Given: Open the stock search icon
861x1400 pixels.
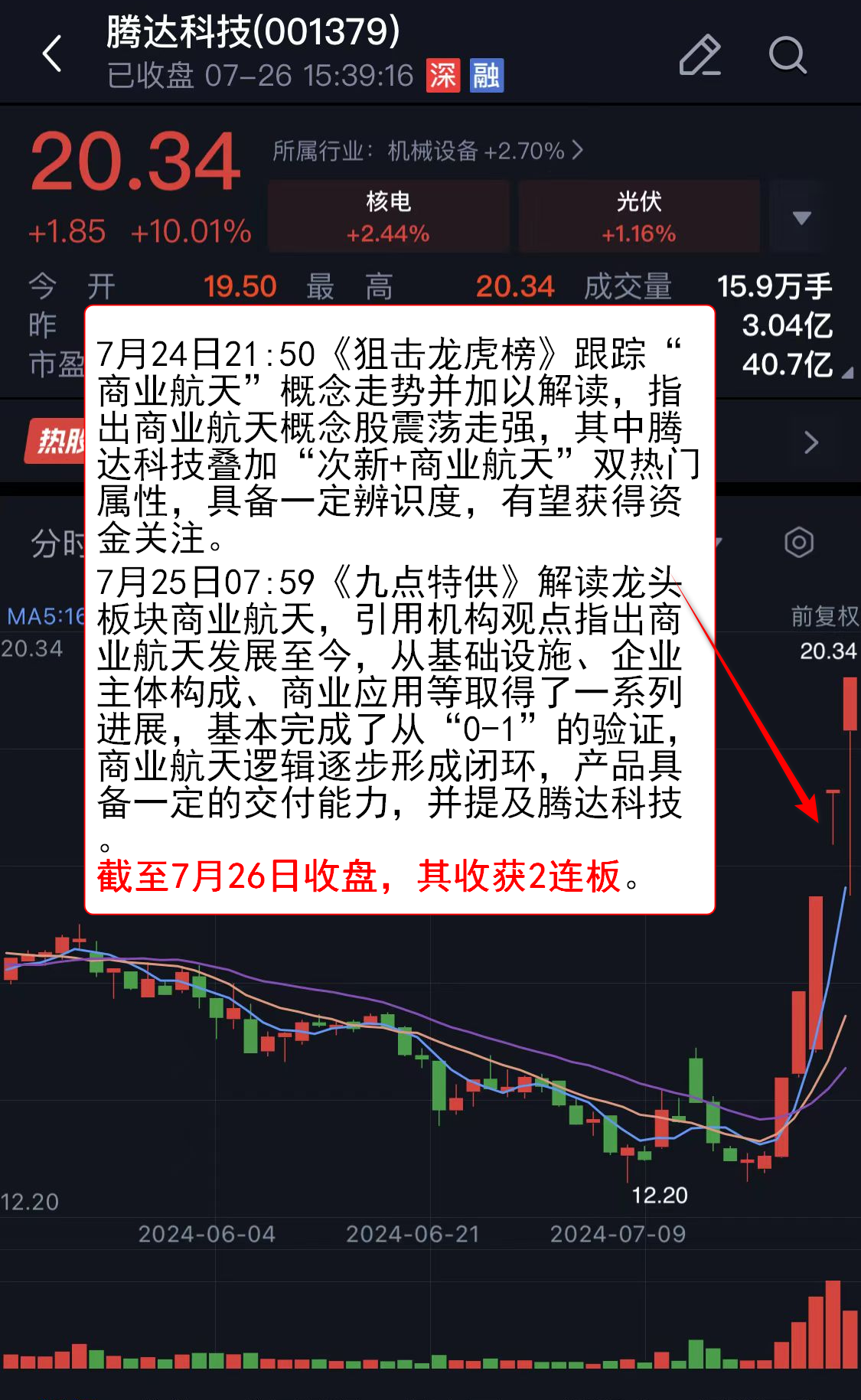Looking at the screenshot, I should (787, 55).
